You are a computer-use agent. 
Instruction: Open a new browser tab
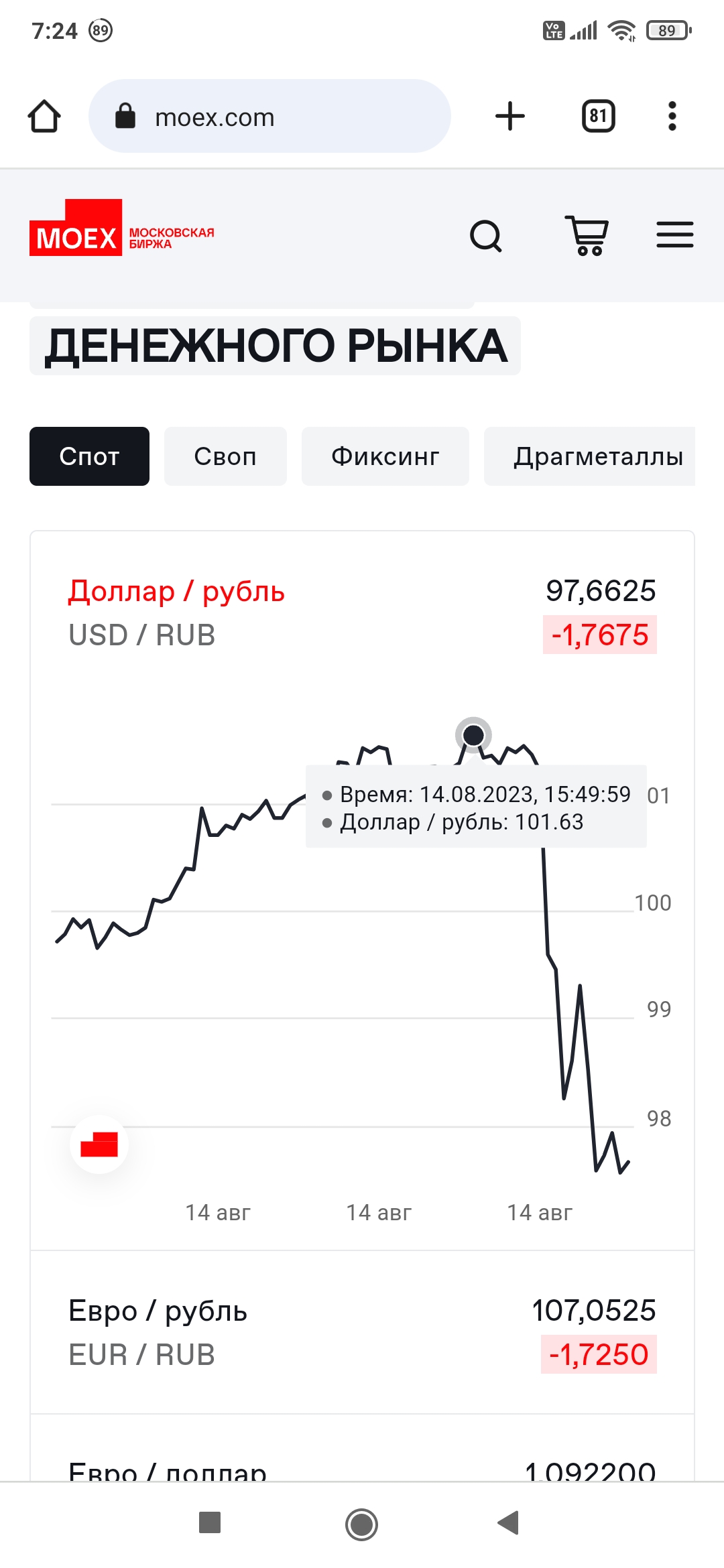(x=509, y=117)
